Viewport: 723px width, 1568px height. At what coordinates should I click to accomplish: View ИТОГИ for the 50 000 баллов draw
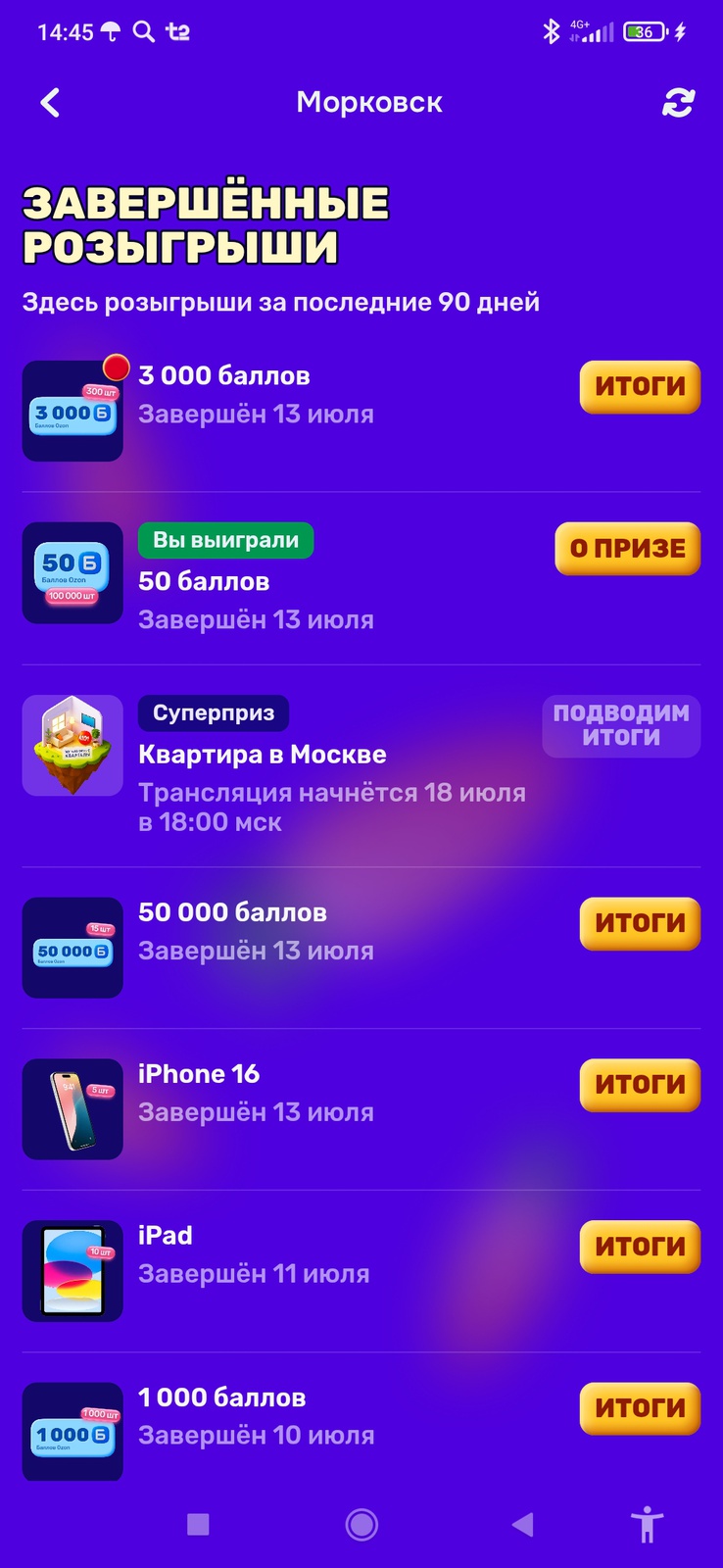[640, 923]
